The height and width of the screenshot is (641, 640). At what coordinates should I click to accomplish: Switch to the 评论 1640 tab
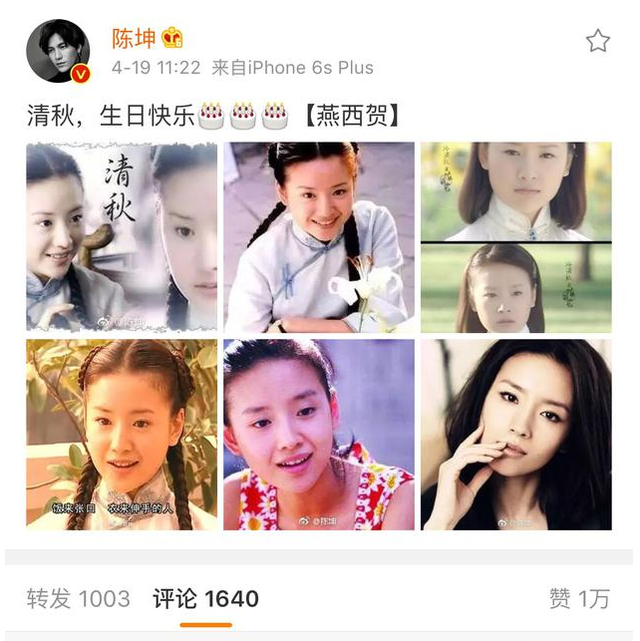205,598
